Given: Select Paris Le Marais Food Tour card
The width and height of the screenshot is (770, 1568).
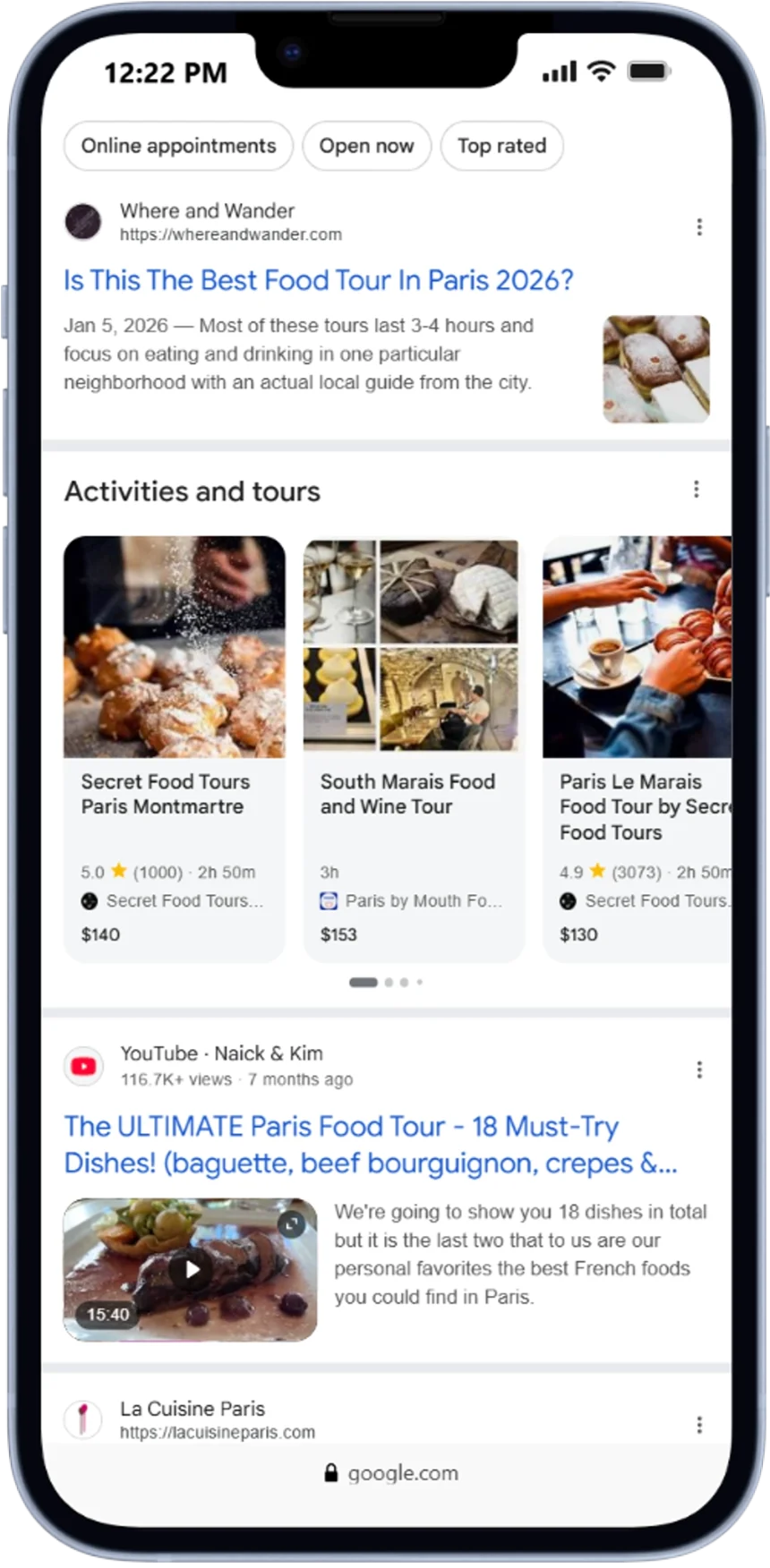Looking at the screenshot, I should [x=637, y=748].
